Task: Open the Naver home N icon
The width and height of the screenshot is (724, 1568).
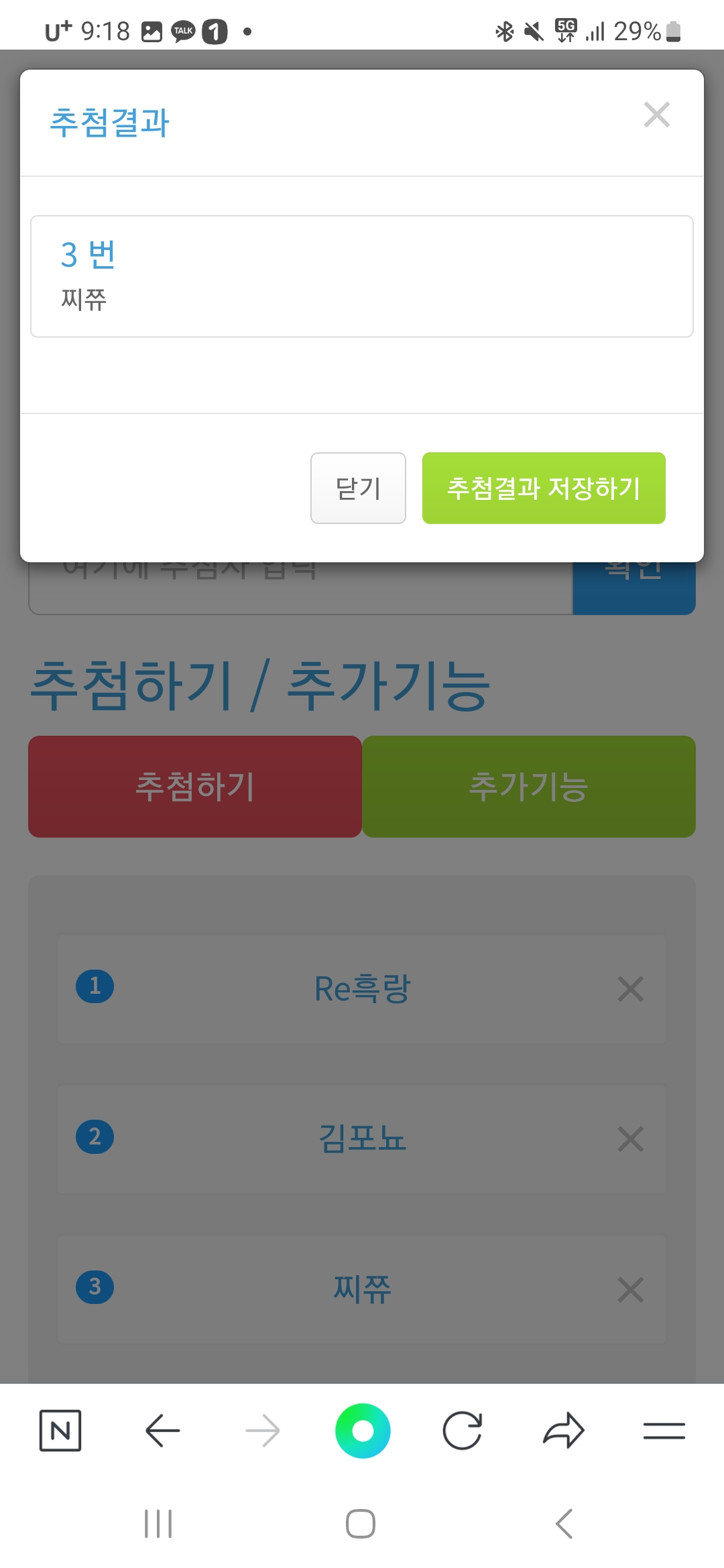Action: [x=60, y=1431]
